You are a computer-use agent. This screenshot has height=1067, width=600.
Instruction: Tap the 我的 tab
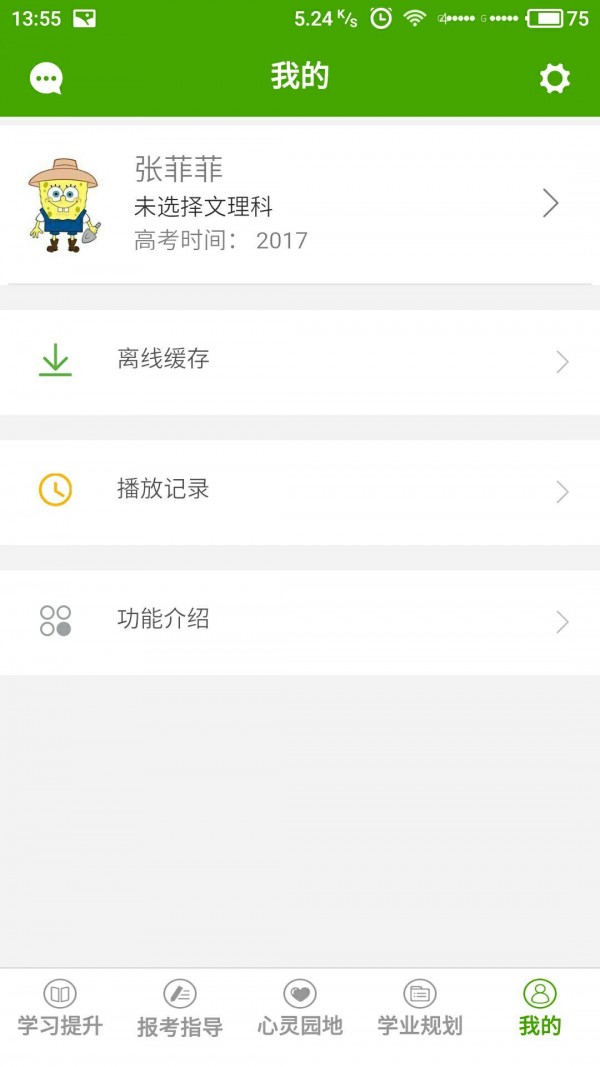[540, 1008]
